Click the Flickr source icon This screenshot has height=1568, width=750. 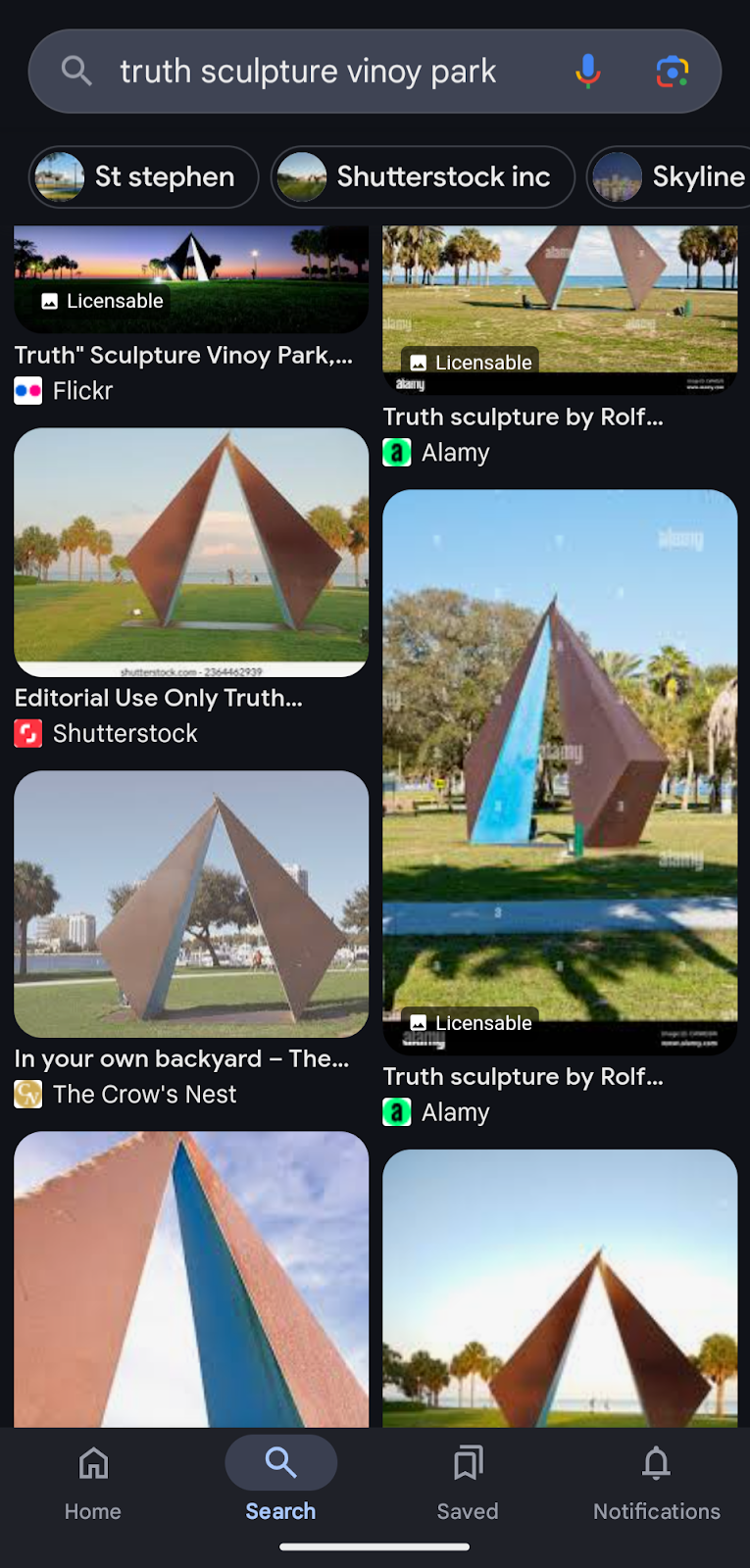26,390
